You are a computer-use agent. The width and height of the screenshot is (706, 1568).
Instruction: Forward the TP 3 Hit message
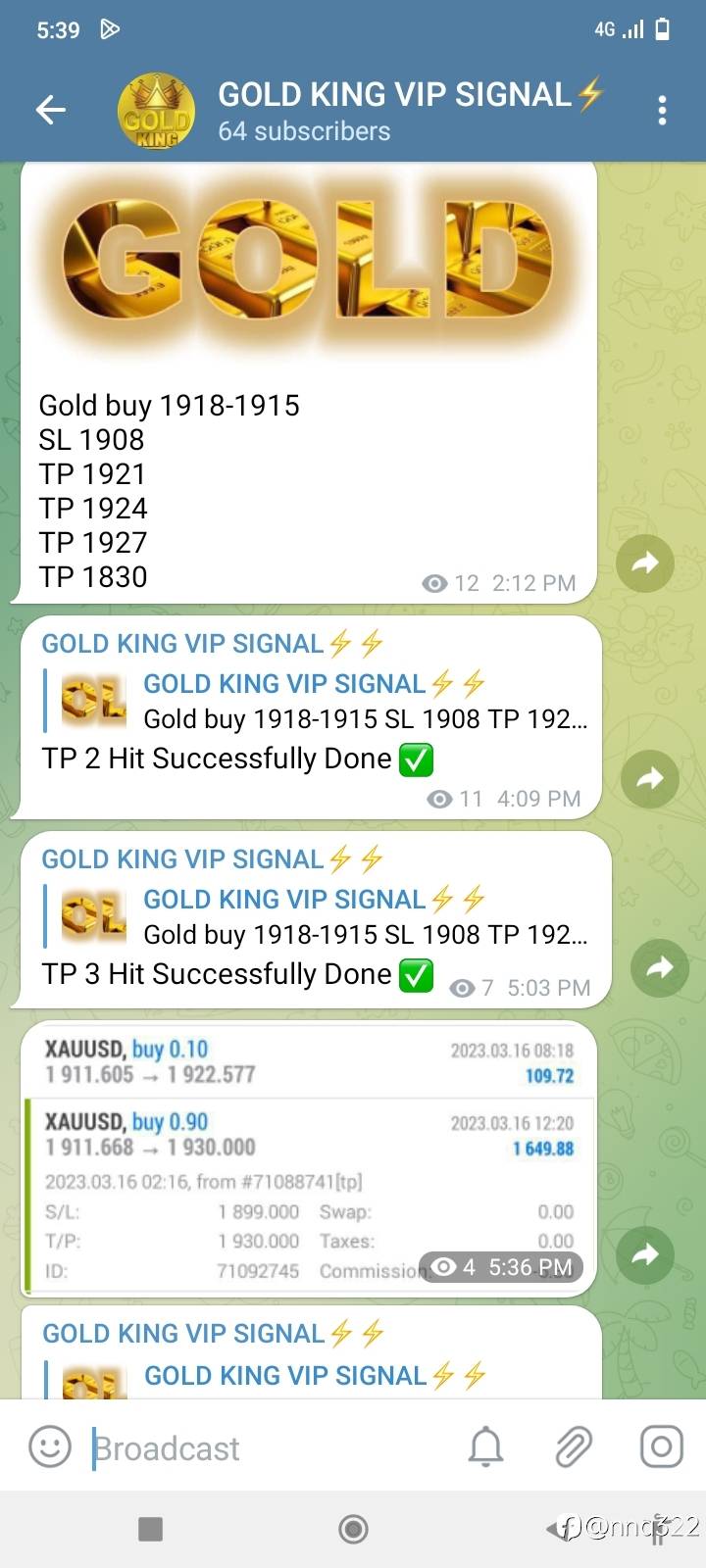coord(659,968)
